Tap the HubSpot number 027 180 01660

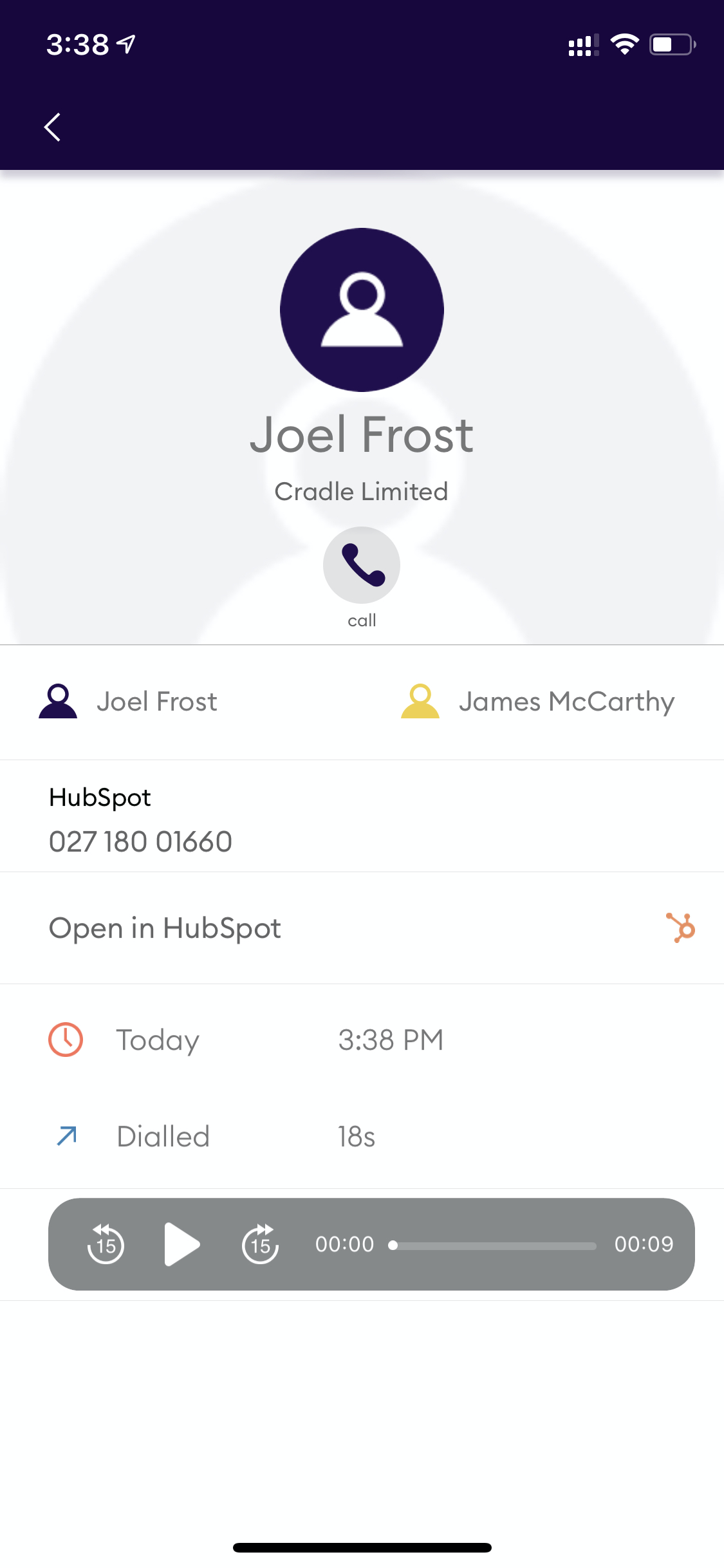[x=141, y=842]
